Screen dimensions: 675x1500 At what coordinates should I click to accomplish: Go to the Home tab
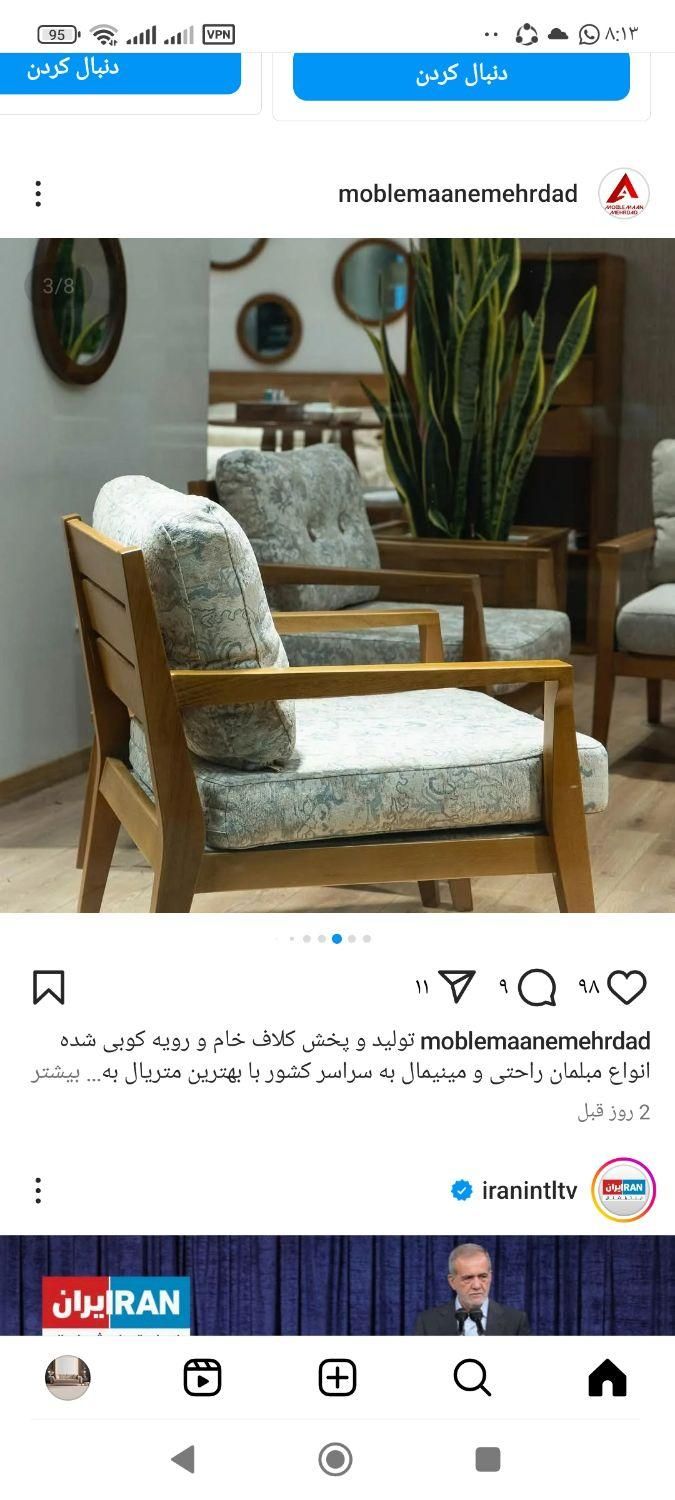pos(607,1378)
